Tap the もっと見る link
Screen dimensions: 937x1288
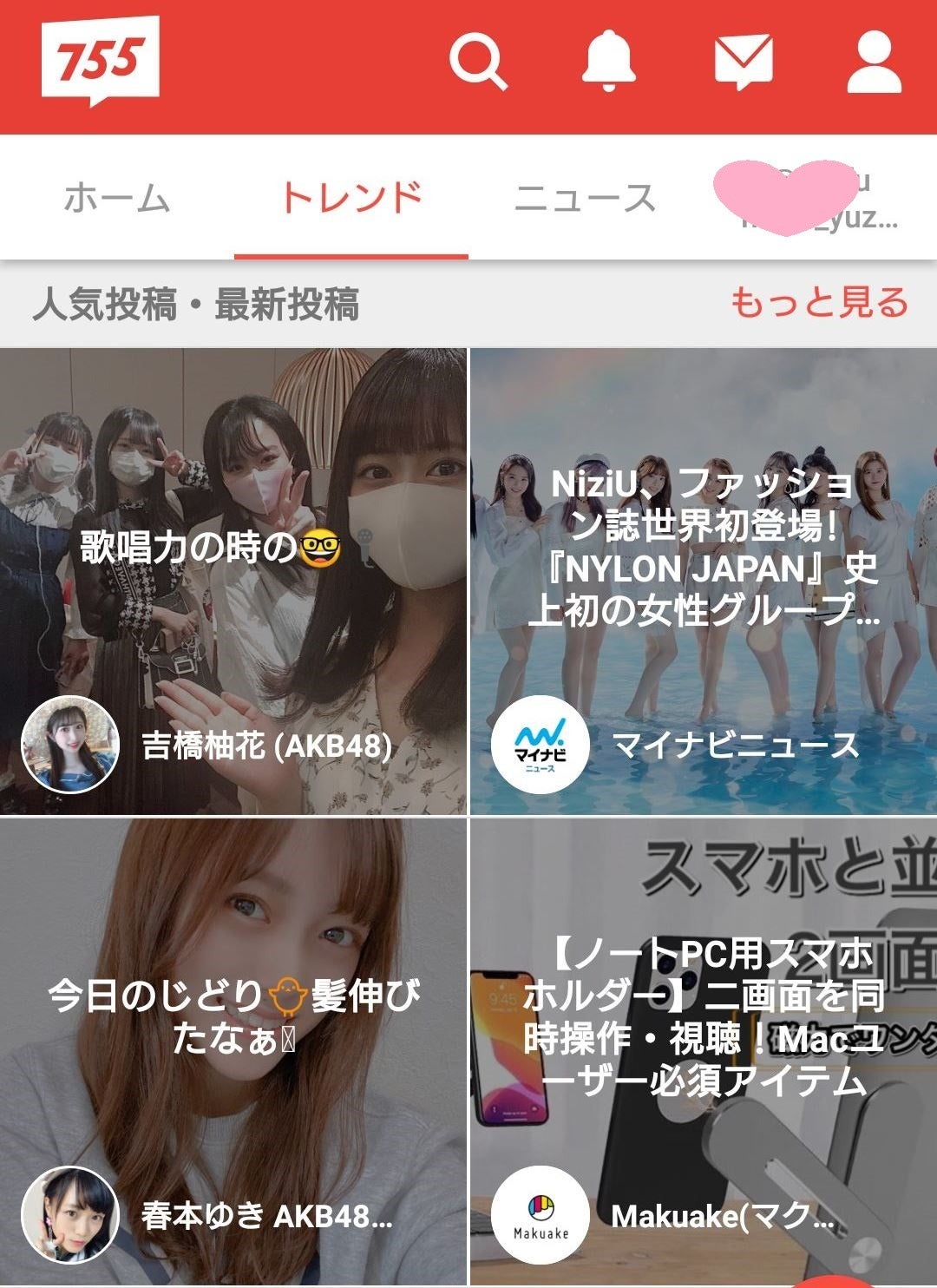[819, 303]
